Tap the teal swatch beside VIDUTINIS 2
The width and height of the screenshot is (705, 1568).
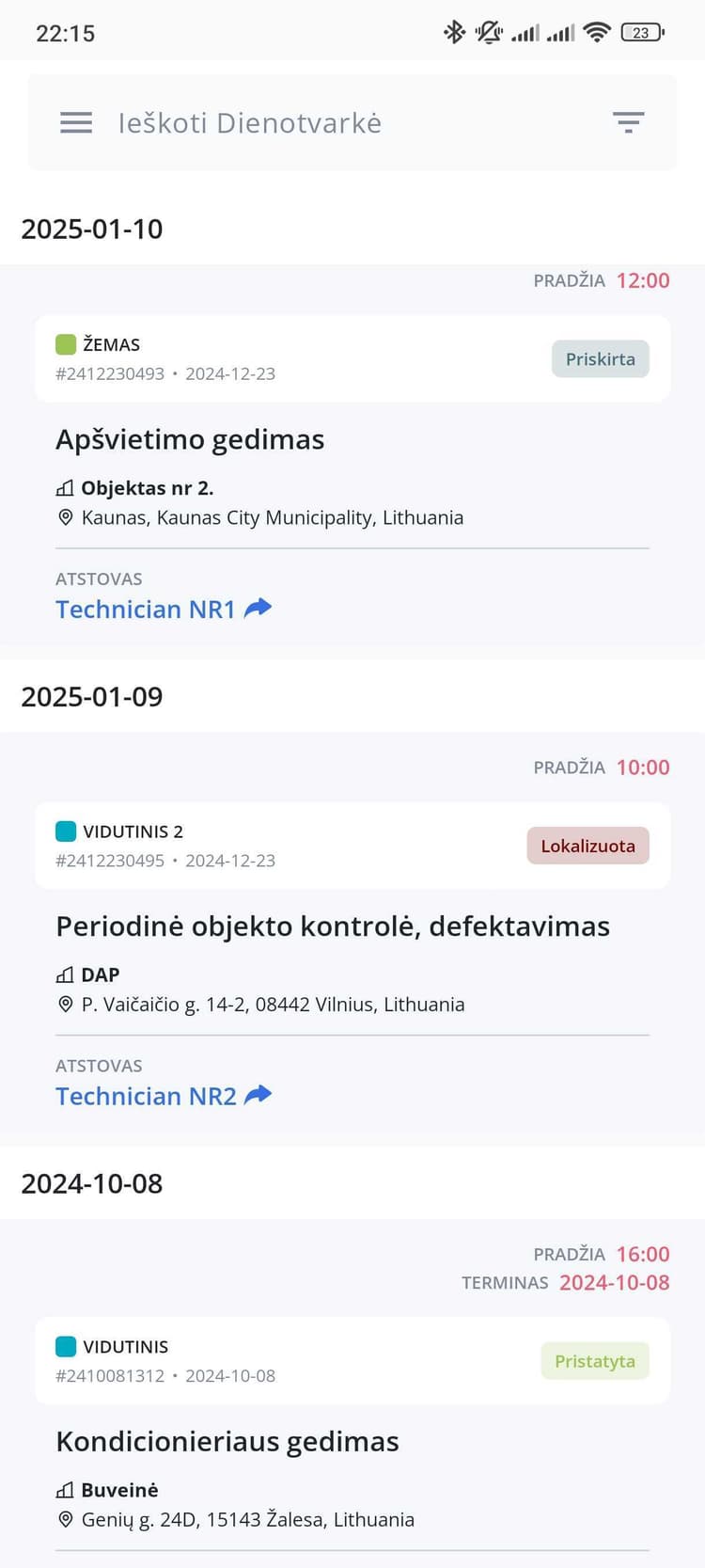pos(65,831)
